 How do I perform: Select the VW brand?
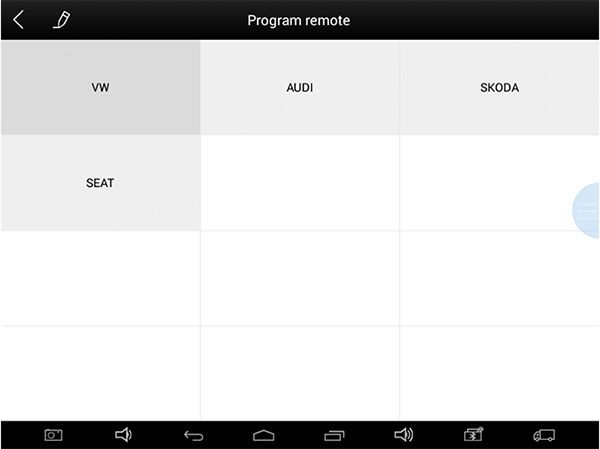pyautogui.click(x=100, y=88)
